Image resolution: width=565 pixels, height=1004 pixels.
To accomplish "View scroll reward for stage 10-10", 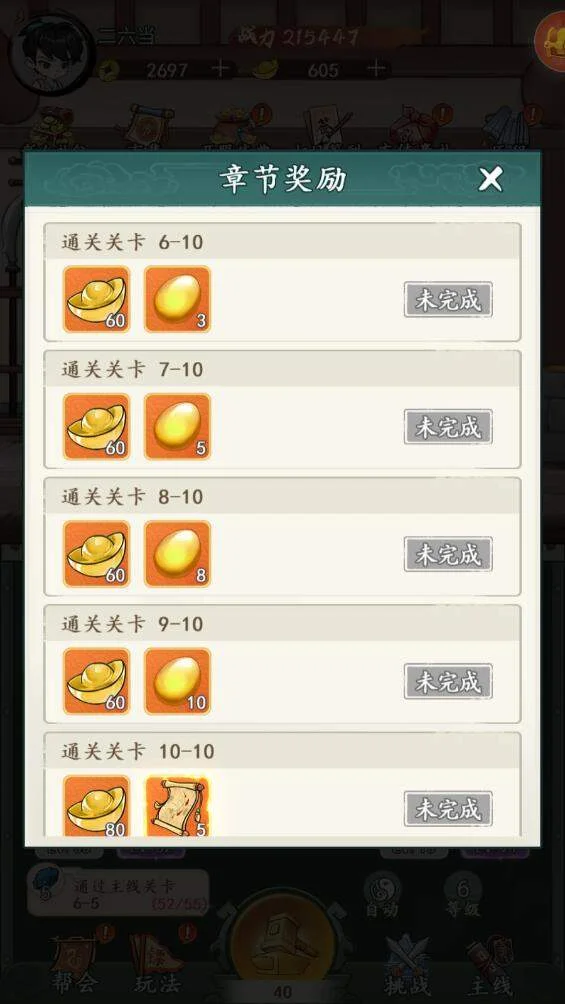I will [177, 806].
